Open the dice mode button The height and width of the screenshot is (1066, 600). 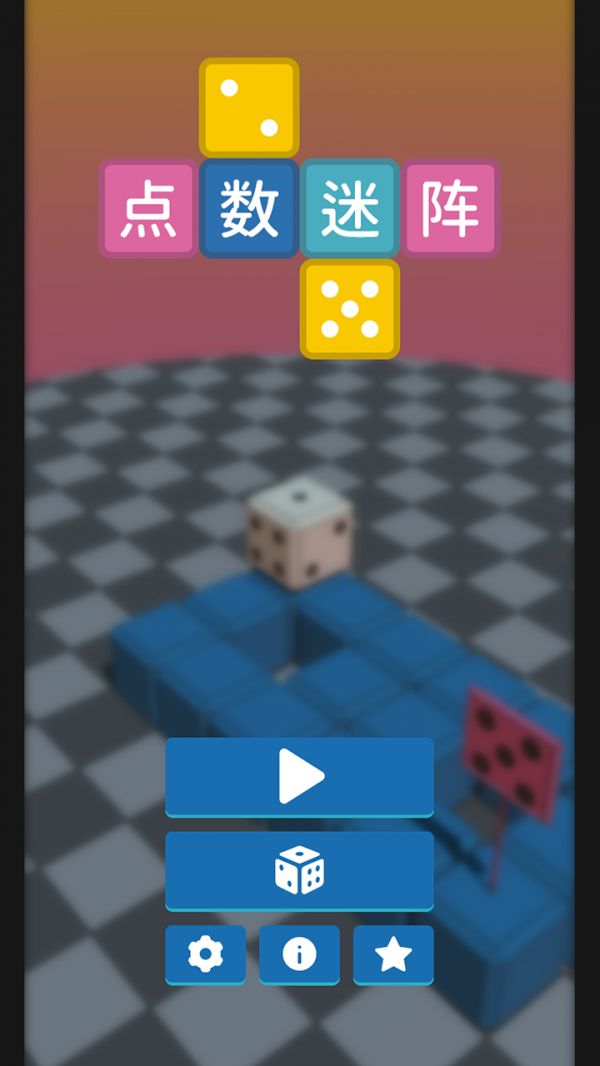coord(299,870)
